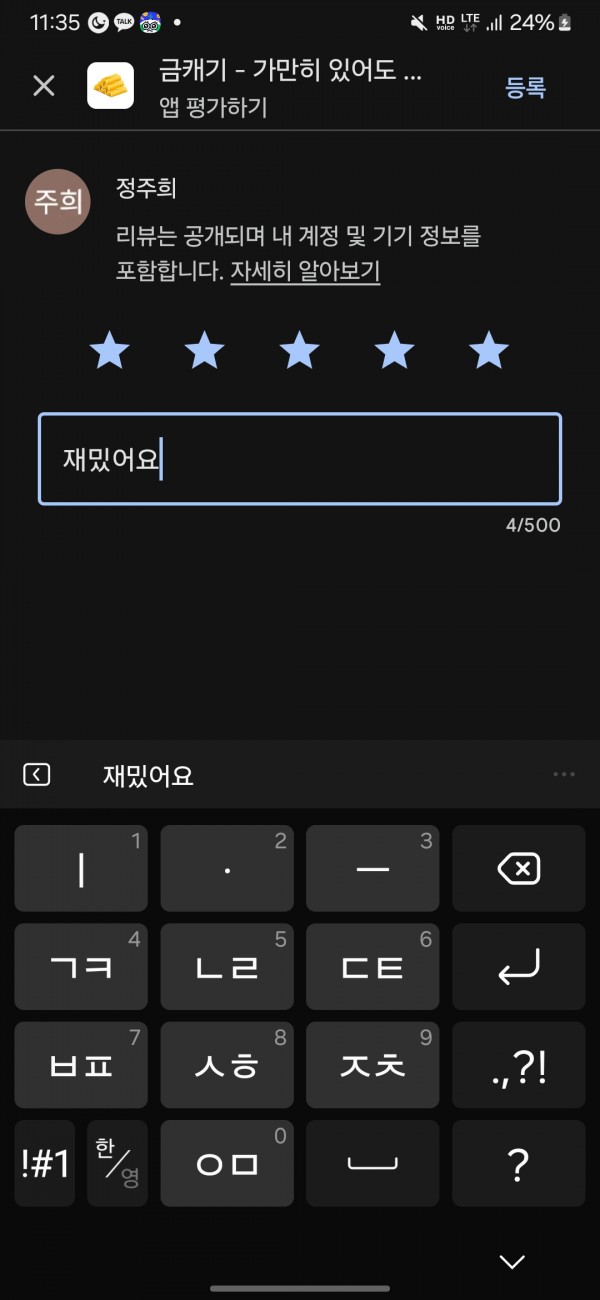Hide the keyboard with down chevron

(512, 1262)
